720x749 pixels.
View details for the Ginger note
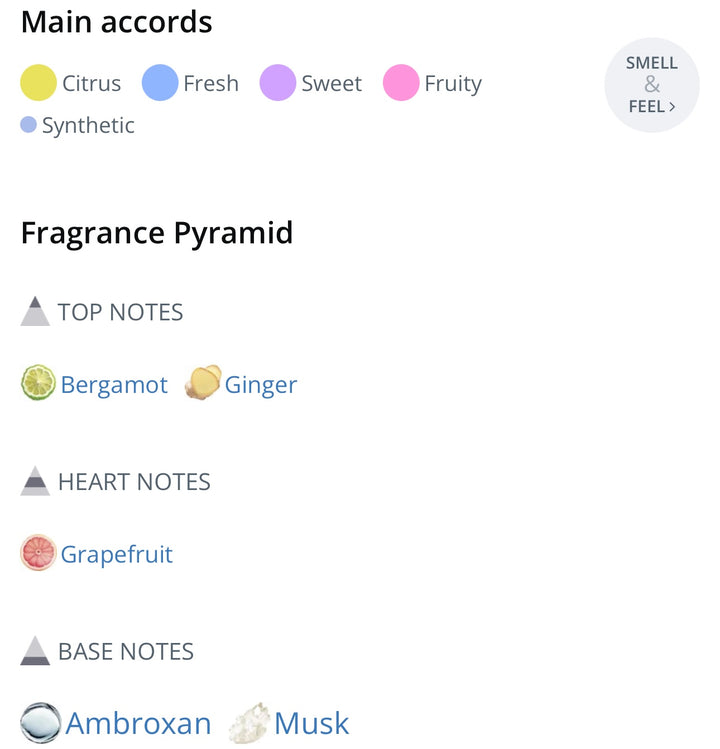coord(260,385)
